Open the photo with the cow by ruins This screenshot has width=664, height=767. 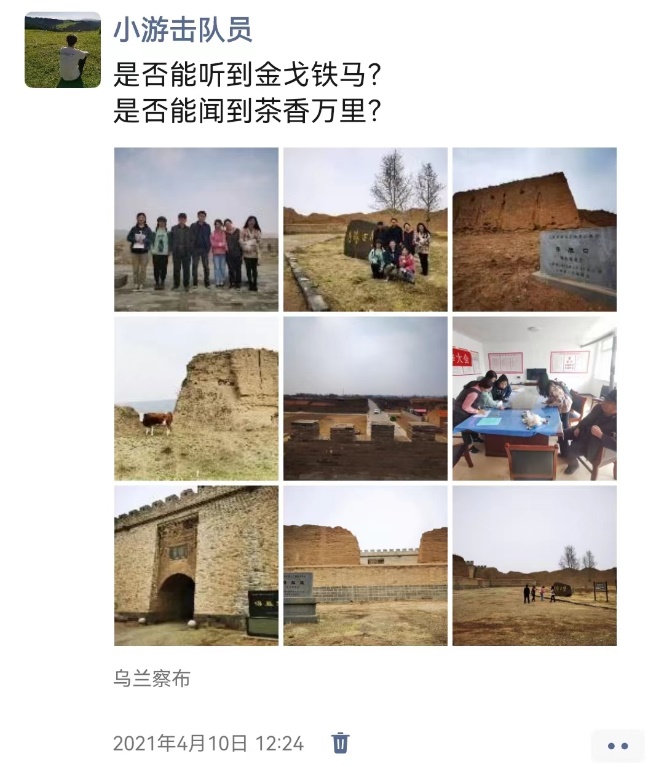tap(196, 398)
